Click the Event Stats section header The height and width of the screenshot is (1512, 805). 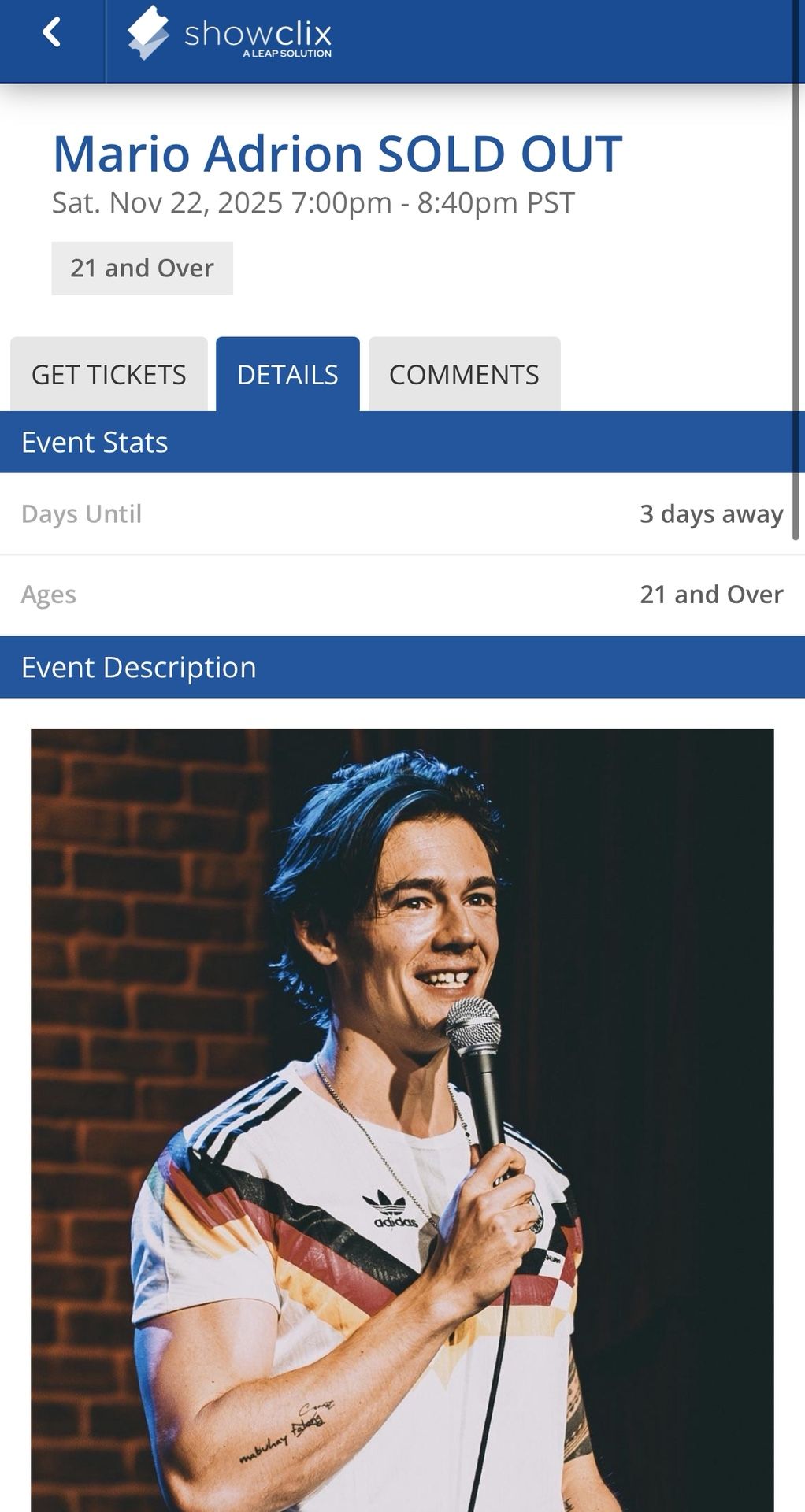coord(95,442)
